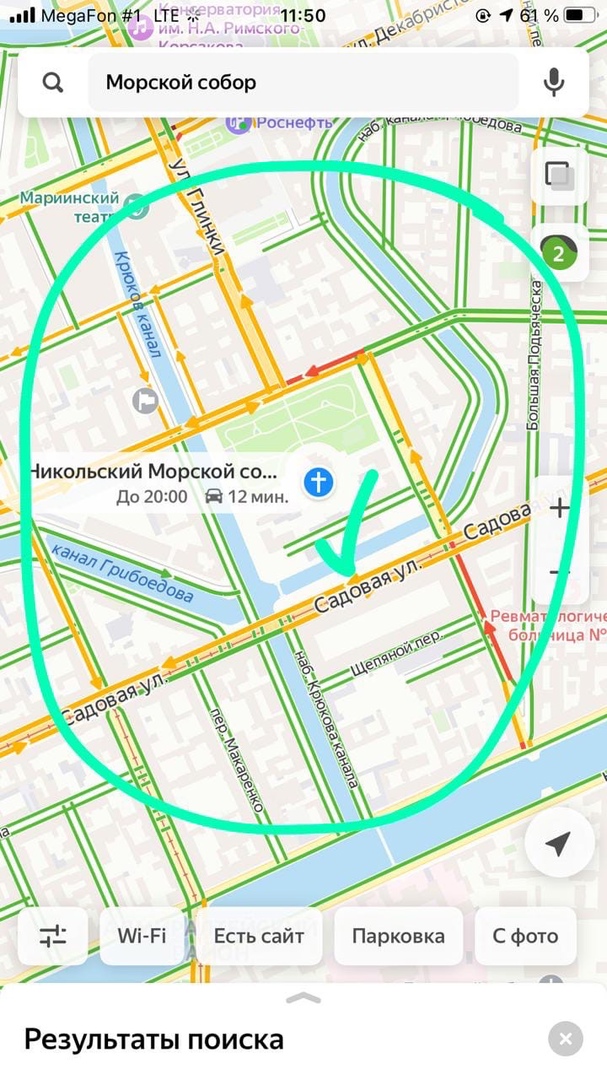
Task: Close the search results panel
Action: (565, 1039)
